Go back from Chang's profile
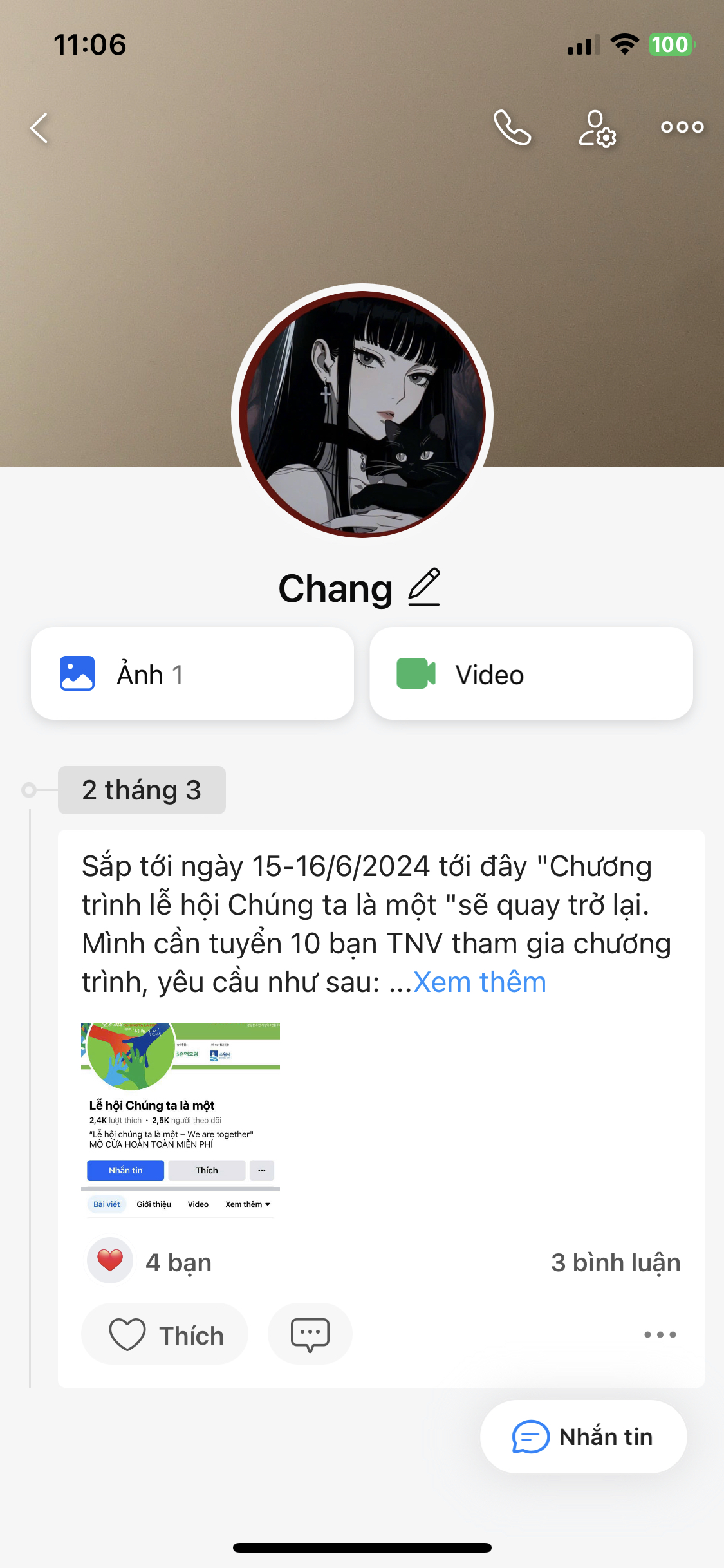Viewport: 724px width, 1568px height. pos(40,127)
